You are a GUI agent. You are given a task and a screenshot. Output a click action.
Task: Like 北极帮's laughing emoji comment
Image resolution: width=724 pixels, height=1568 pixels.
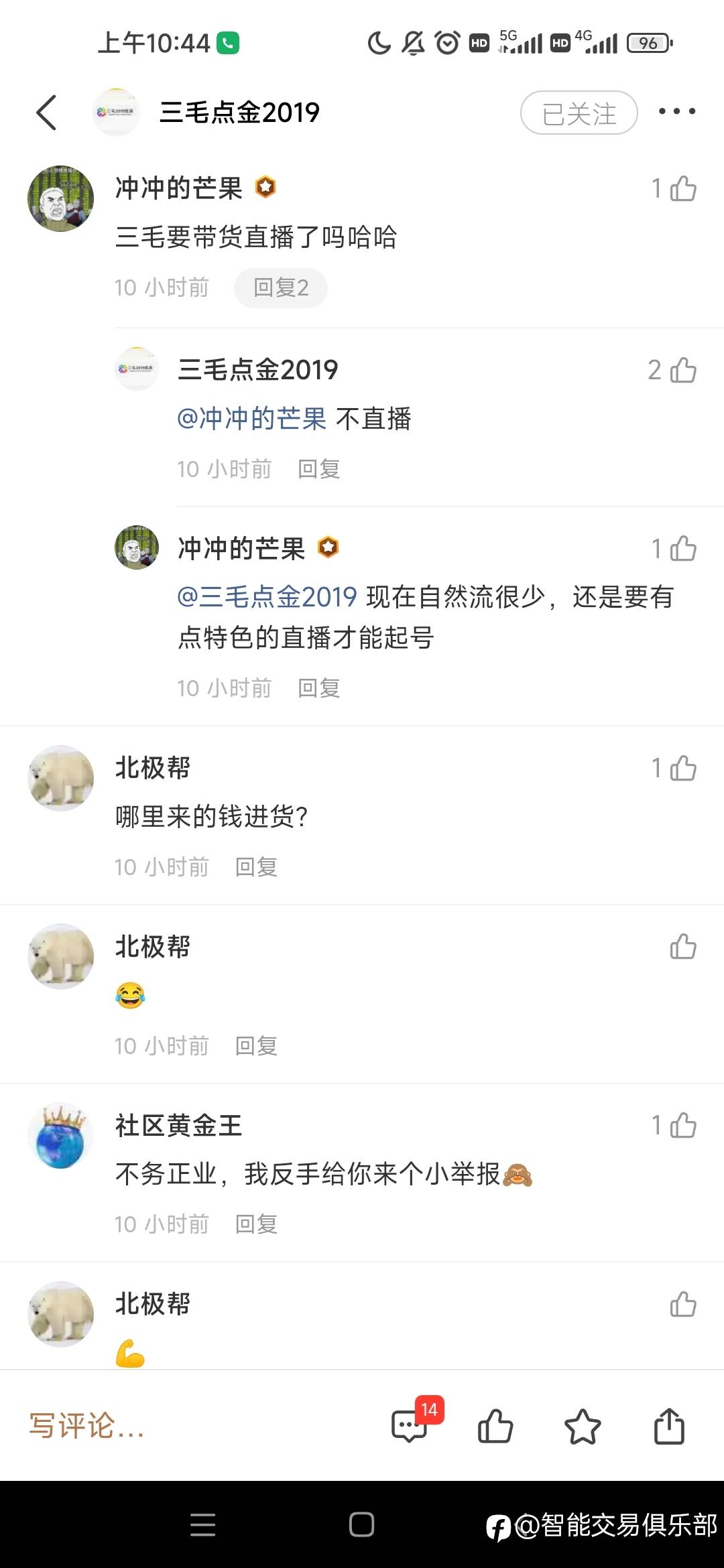tap(682, 947)
